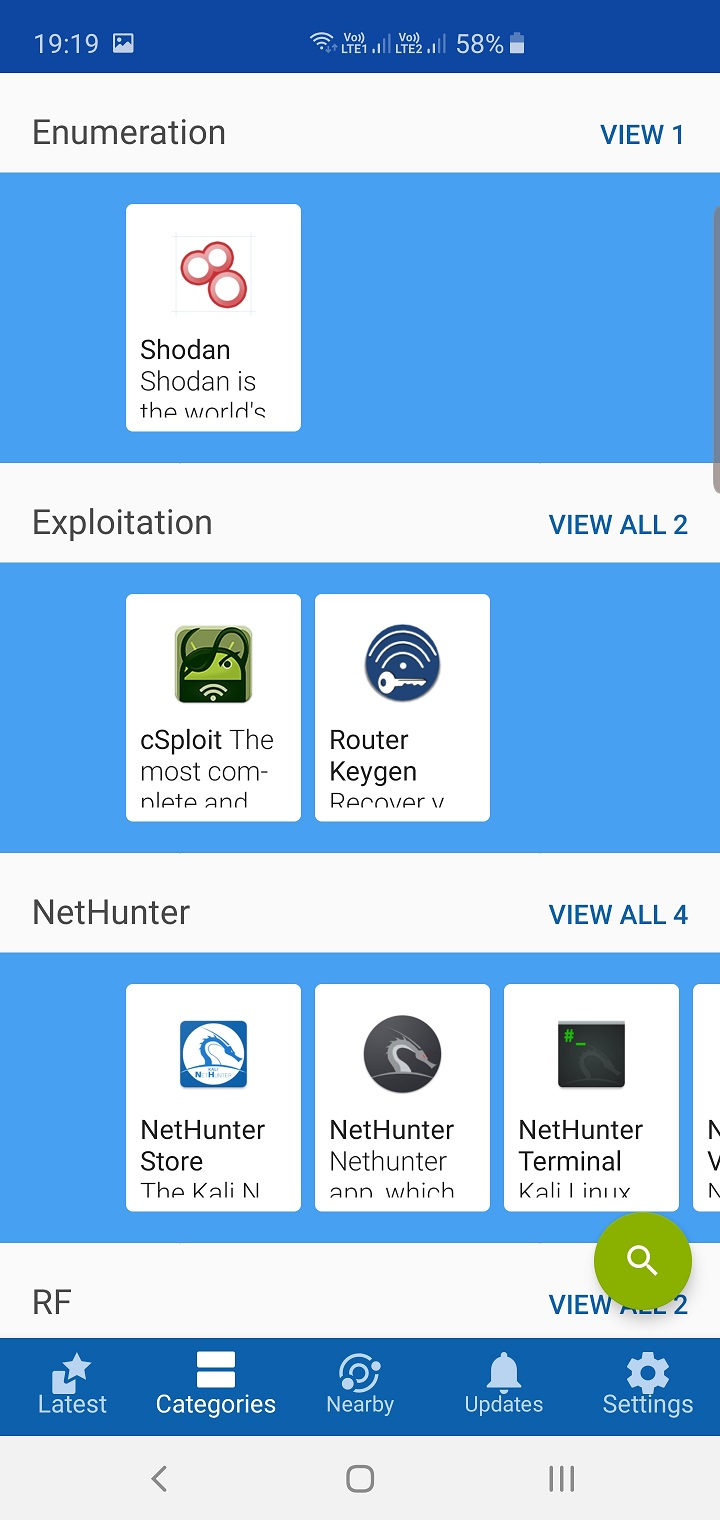Switch to the Latest tab

click(x=72, y=1386)
